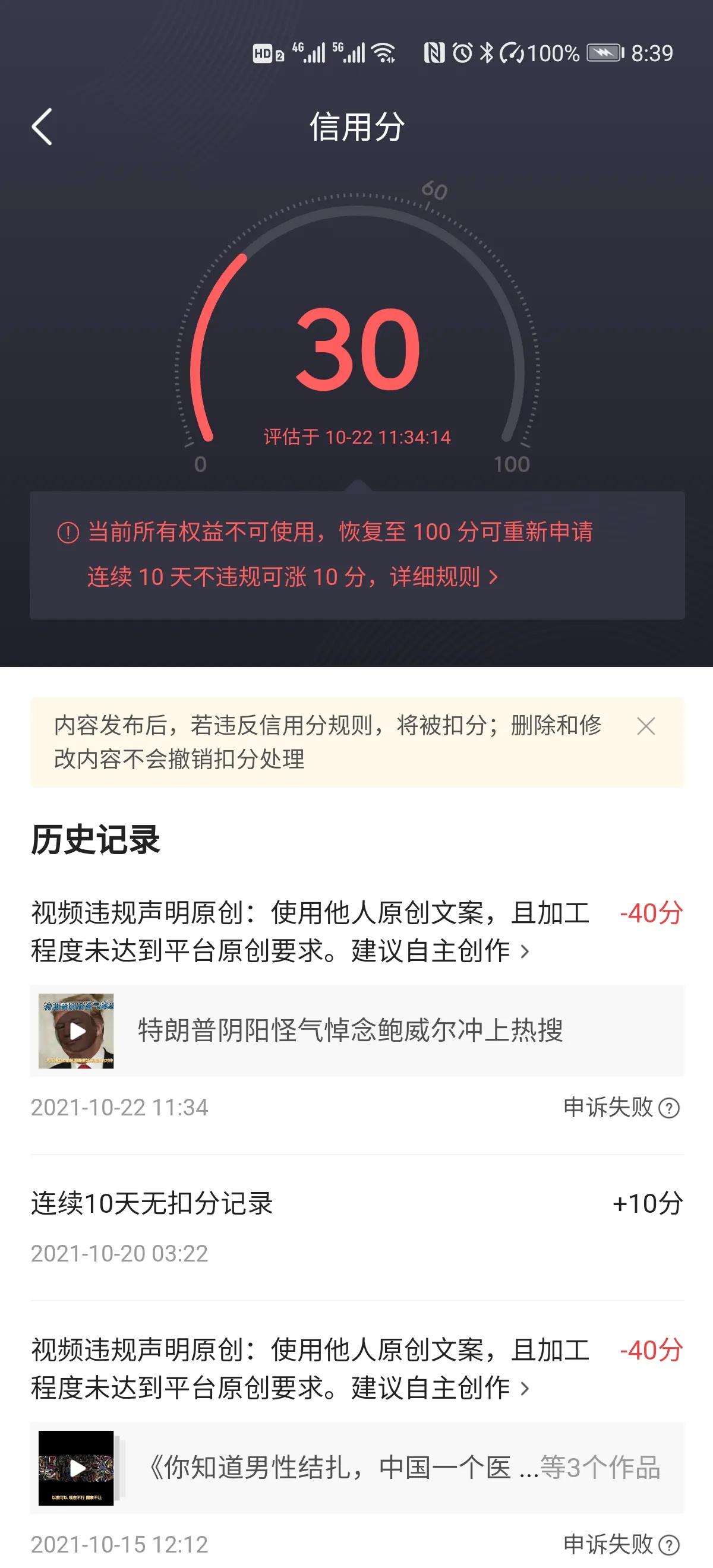Tap the Bluetooth icon in status bar
Screen dimensions: 713x1568
487,53
